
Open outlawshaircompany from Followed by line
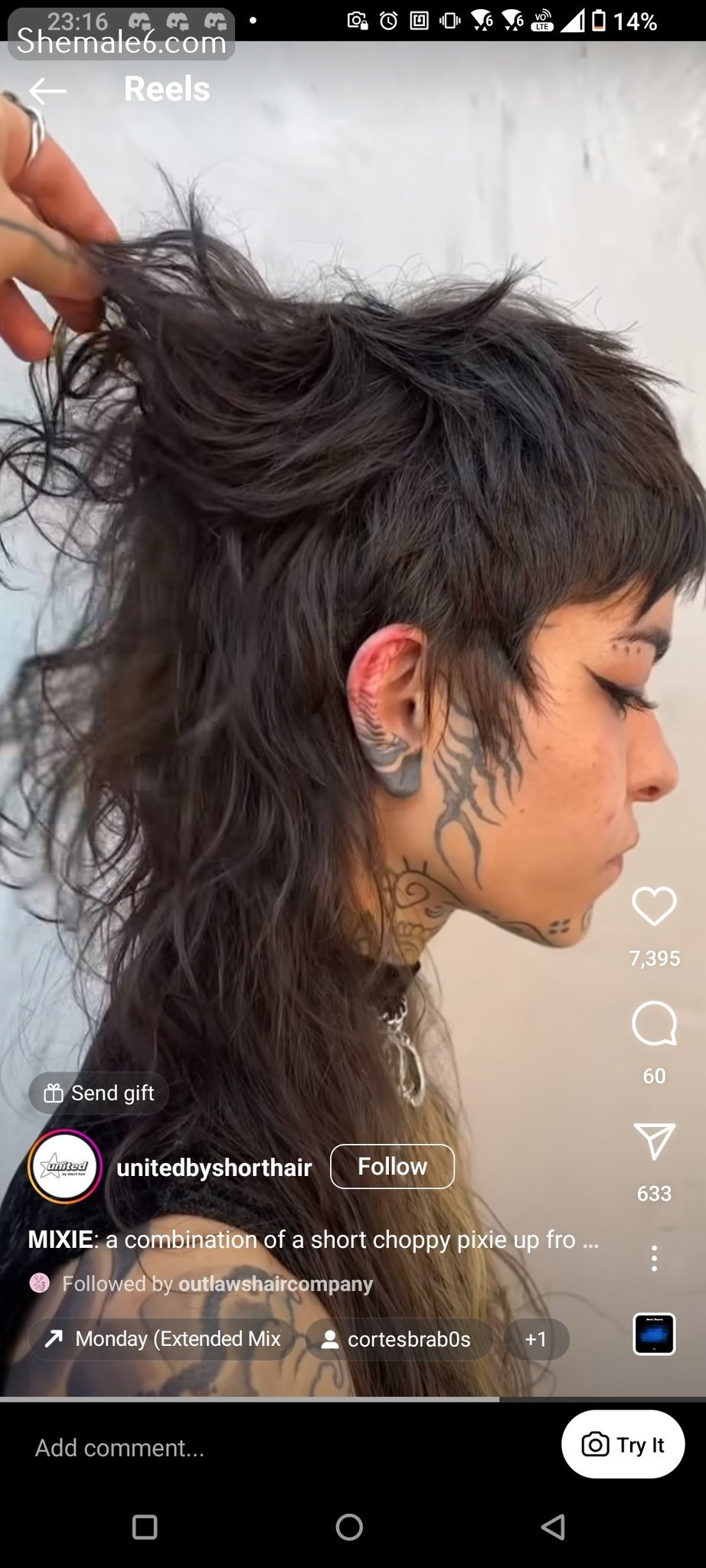pos(275,1284)
